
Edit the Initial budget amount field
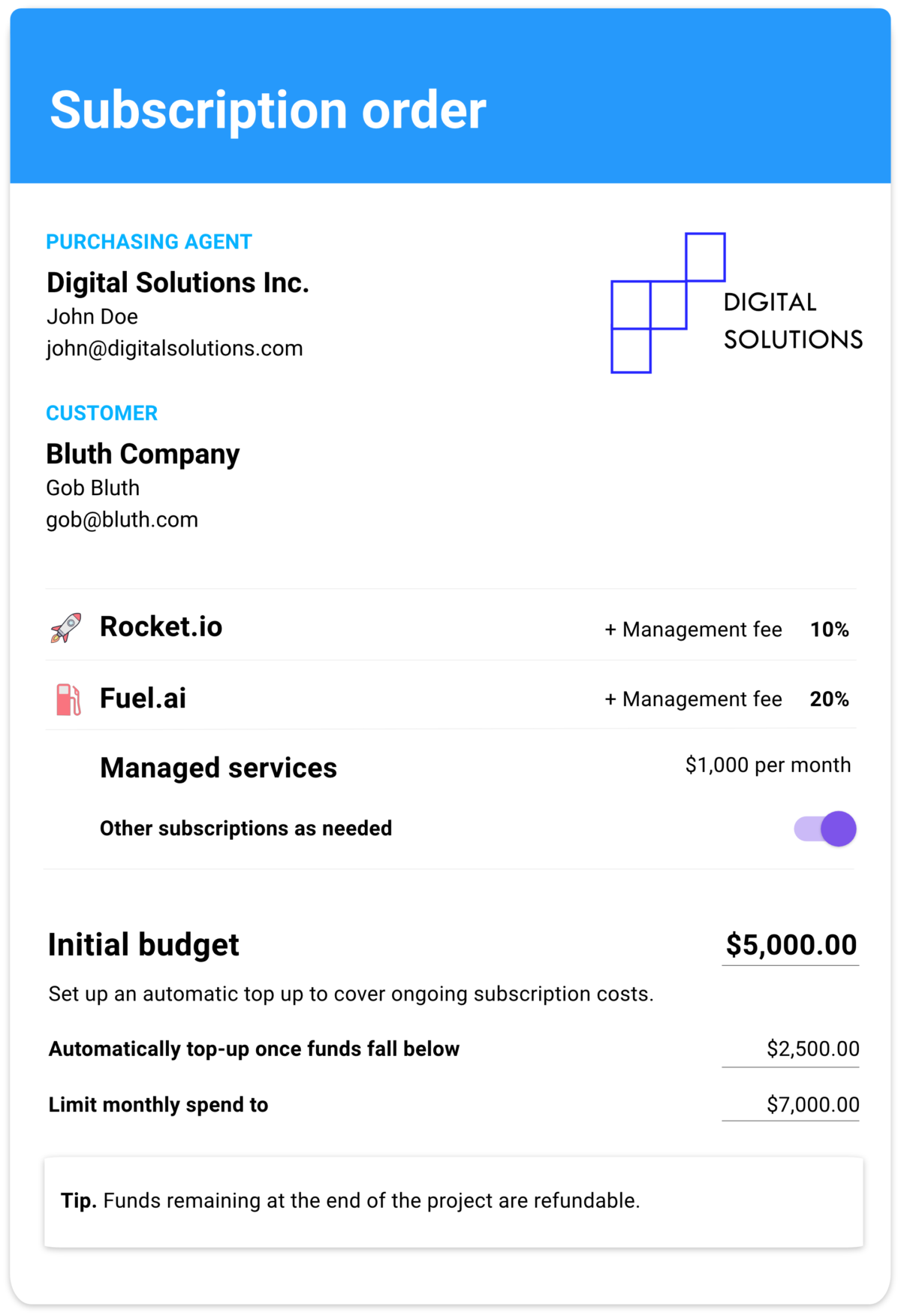tap(791, 945)
